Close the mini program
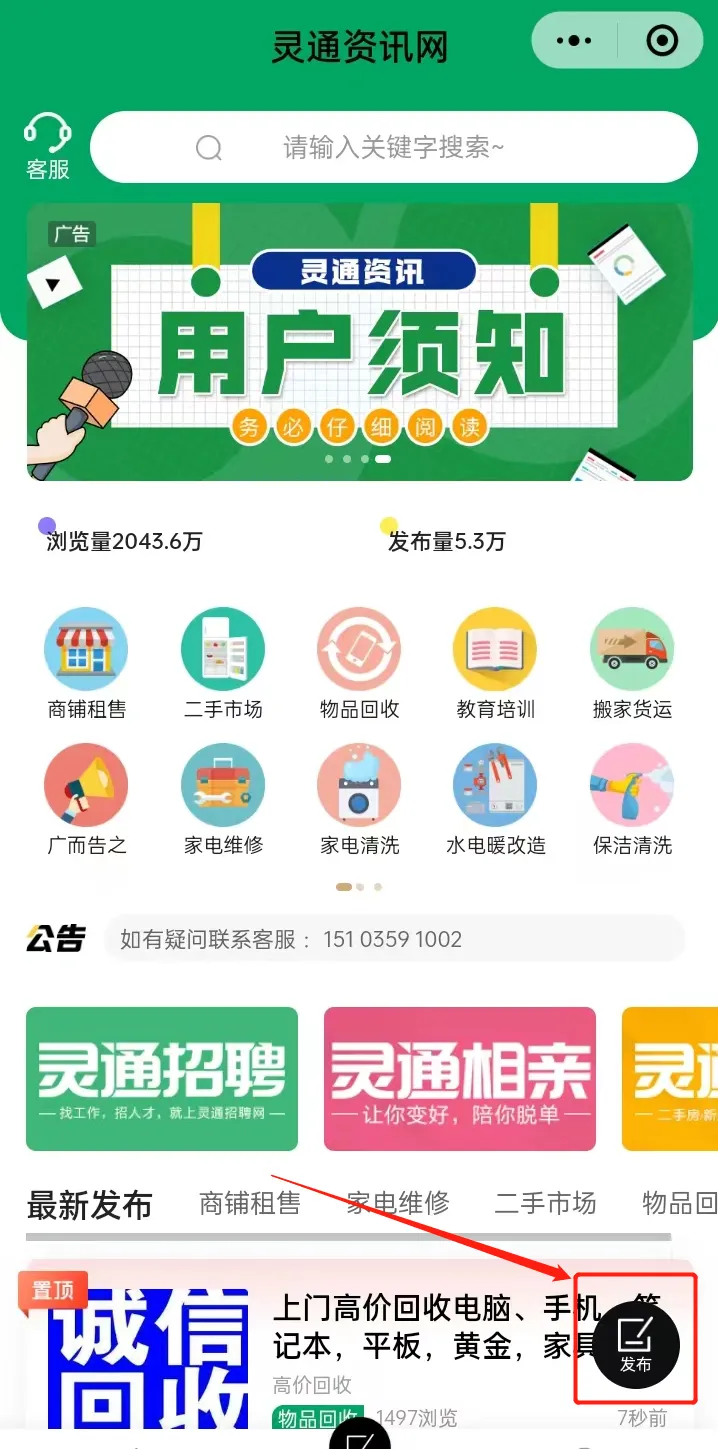718x1449 pixels. (x=662, y=41)
